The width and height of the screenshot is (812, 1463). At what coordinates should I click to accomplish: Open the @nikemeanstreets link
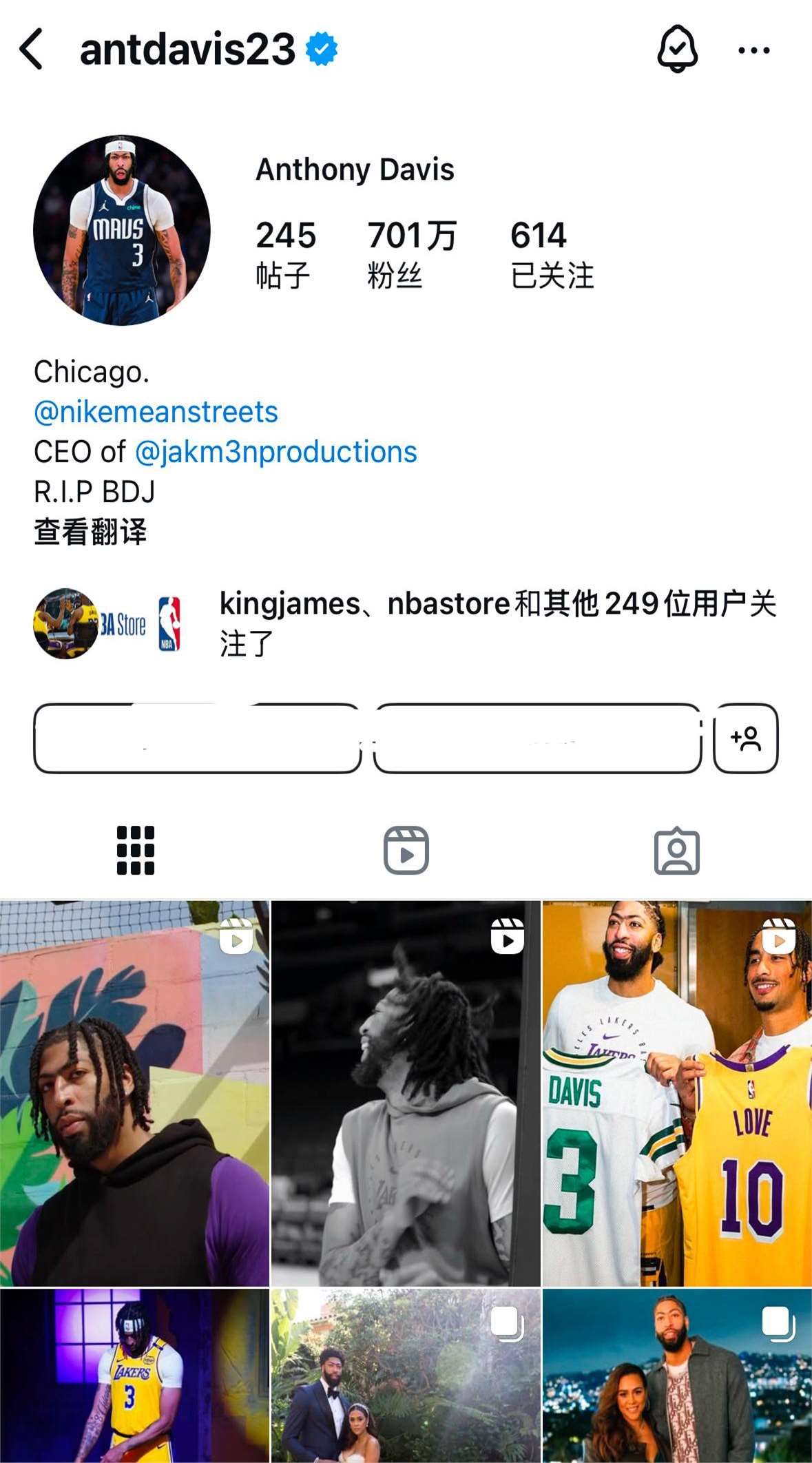point(156,412)
